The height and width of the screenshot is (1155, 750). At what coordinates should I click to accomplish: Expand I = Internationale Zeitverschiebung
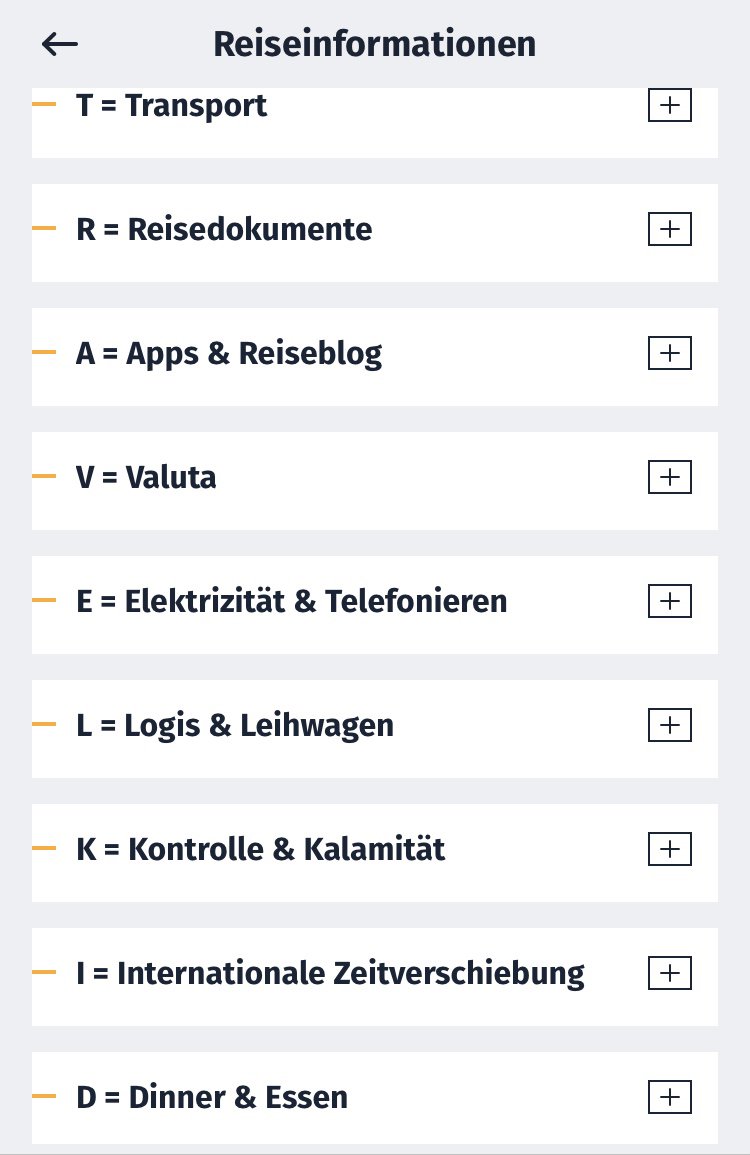[669, 973]
